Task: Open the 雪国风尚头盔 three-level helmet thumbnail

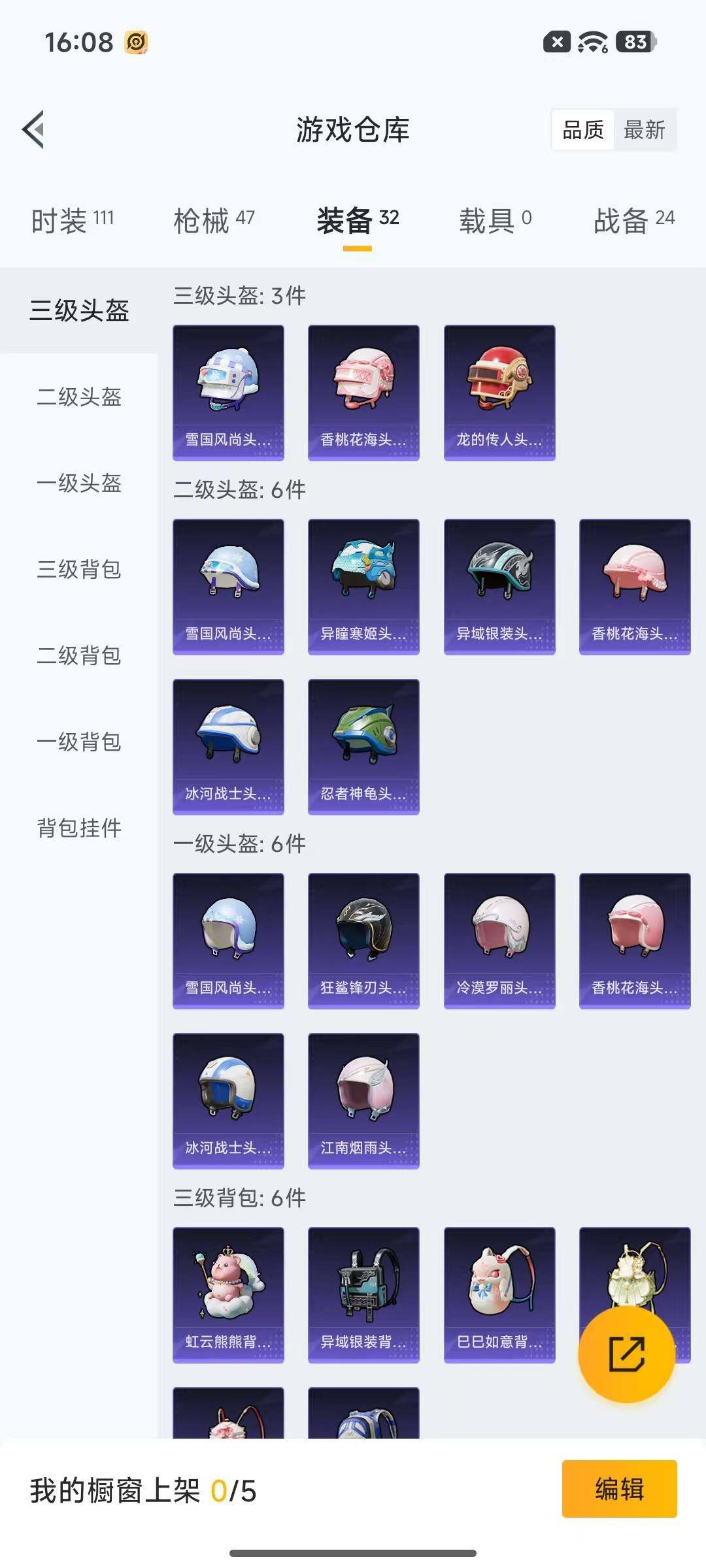Action: [228, 390]
